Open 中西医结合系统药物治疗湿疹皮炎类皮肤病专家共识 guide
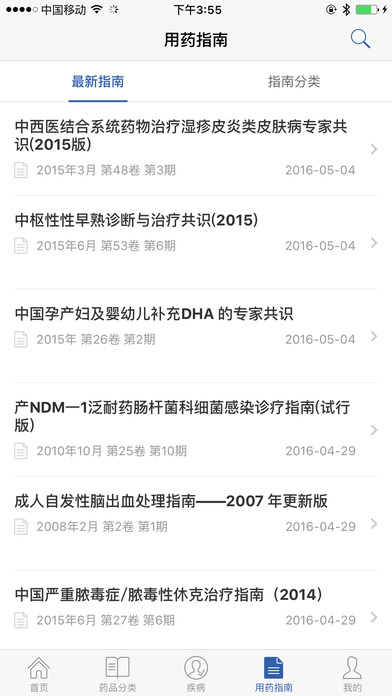 click(196, 149)
